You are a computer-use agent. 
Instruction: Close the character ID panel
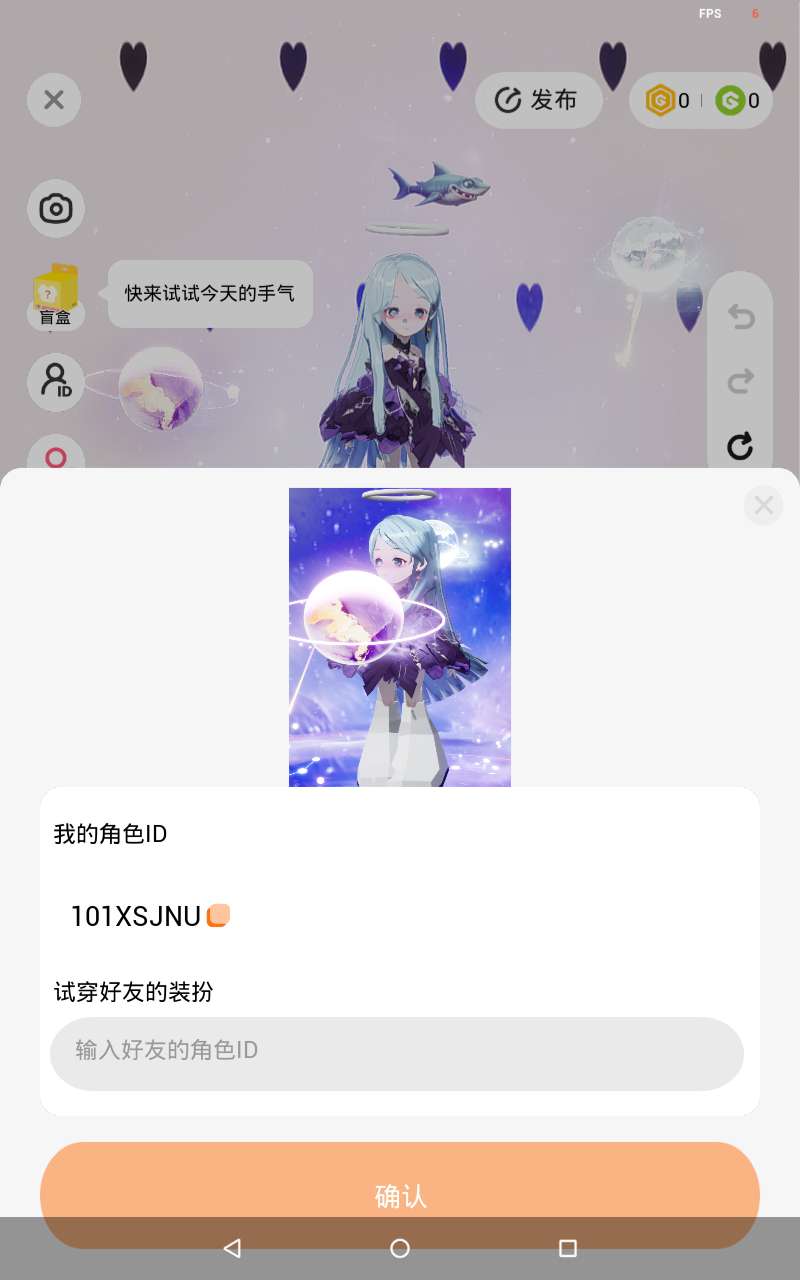point(763,506)
